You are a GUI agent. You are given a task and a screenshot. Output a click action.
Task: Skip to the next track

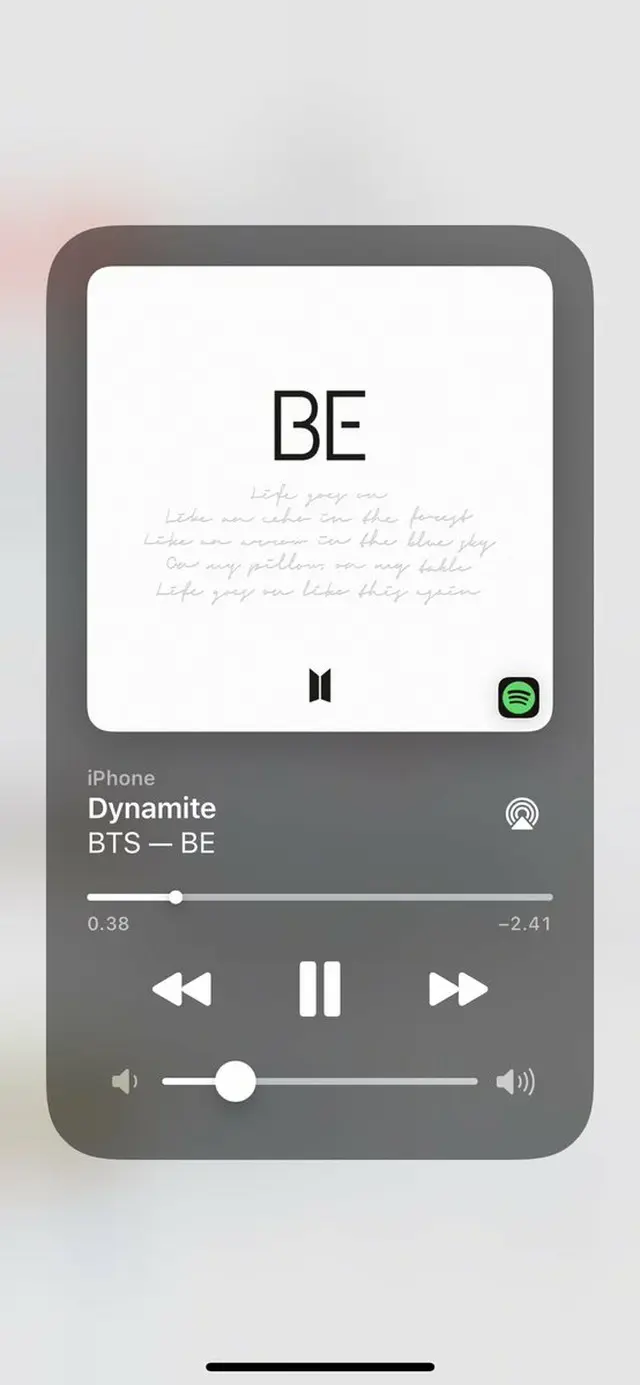pyautogui.click(x=458, y=989)
